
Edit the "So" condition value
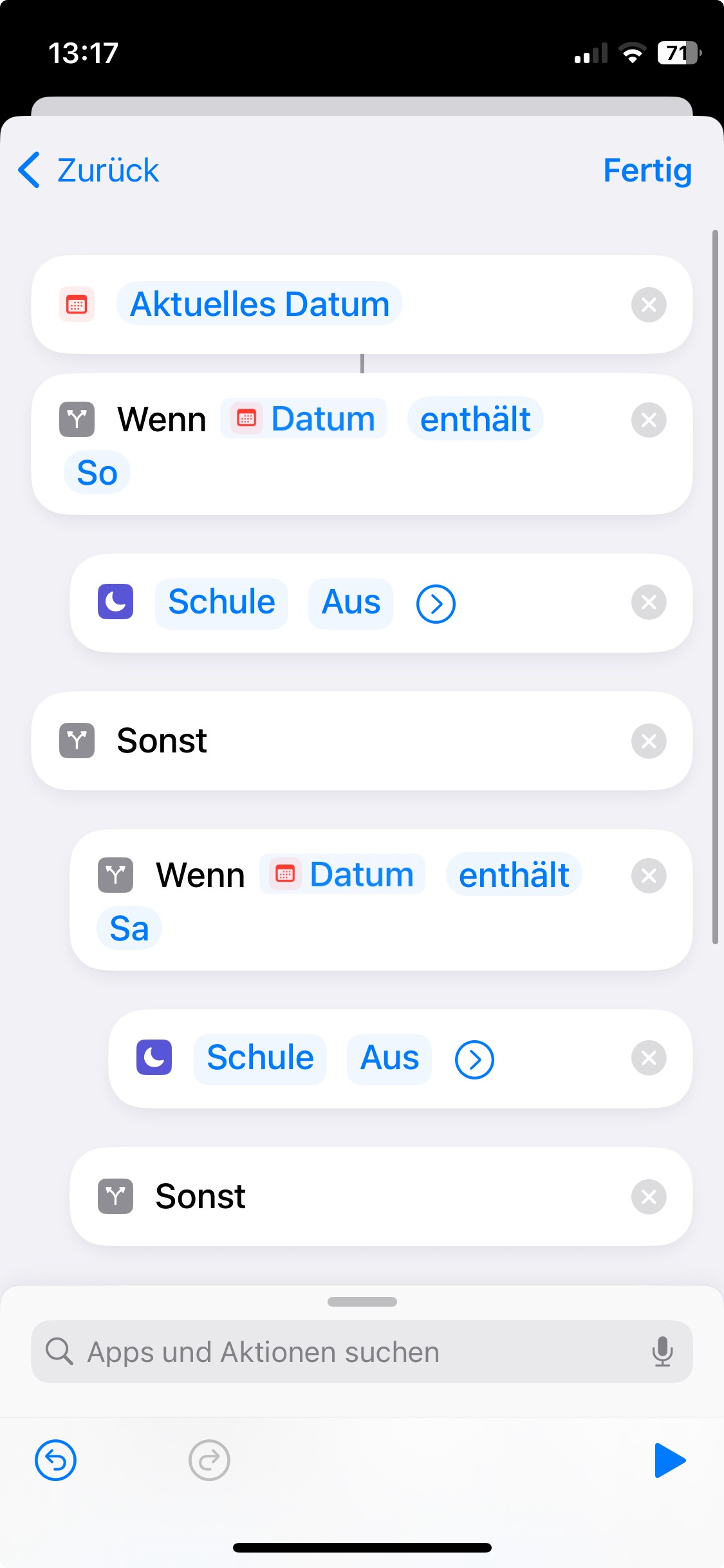pos(97,473)
